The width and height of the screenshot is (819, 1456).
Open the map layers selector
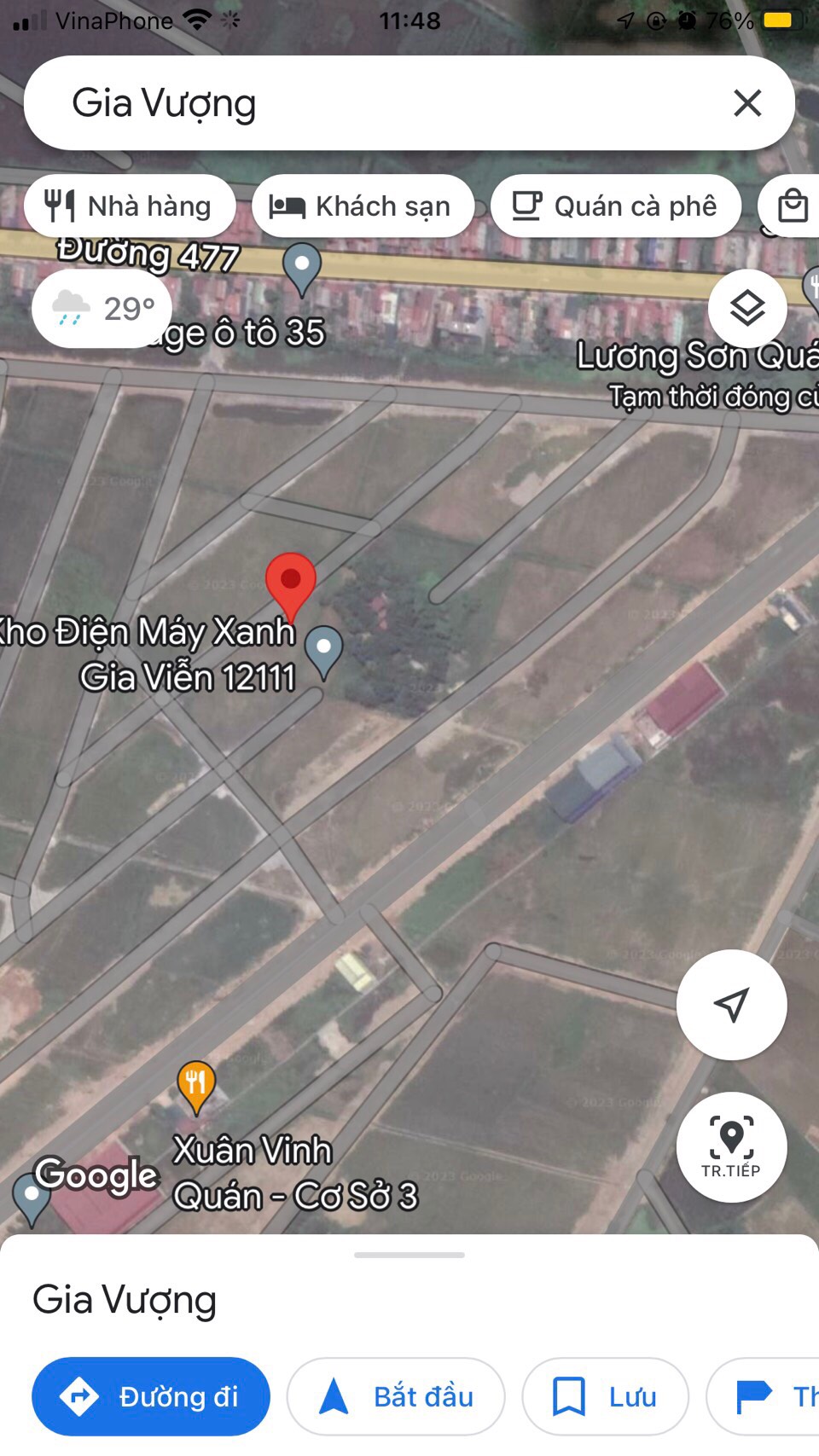747,309
